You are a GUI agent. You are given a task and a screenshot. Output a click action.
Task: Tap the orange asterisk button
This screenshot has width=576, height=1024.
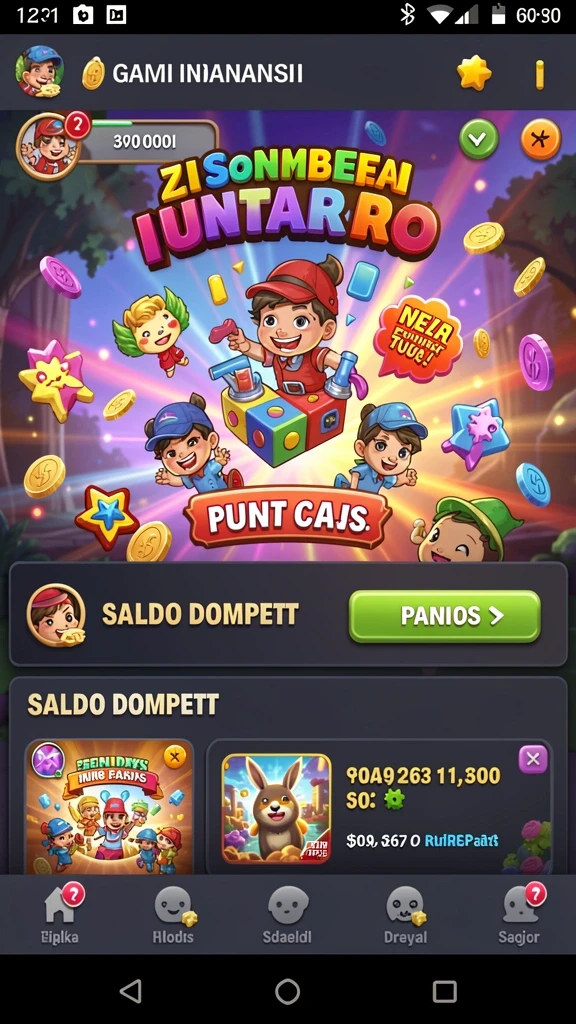(541, 139)
